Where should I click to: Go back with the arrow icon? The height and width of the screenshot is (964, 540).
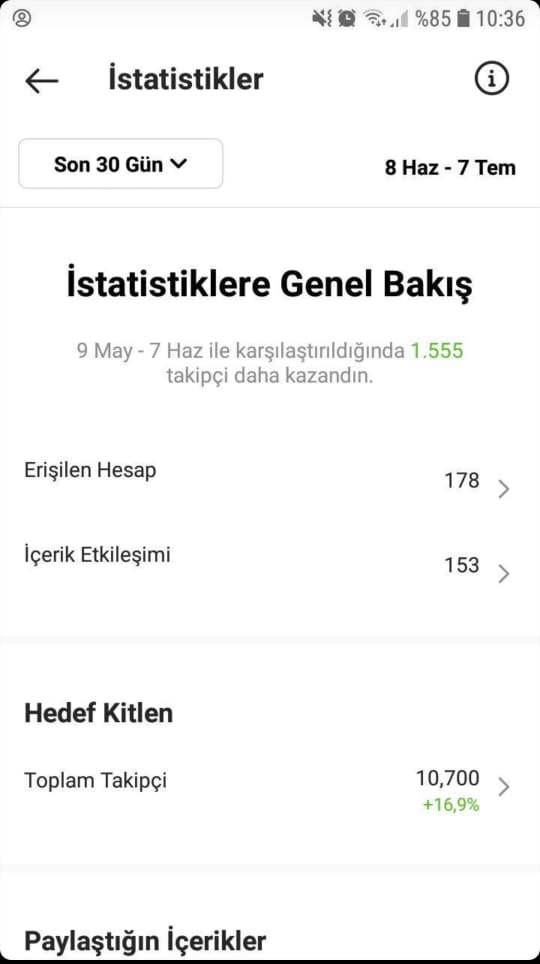[42, 81]
